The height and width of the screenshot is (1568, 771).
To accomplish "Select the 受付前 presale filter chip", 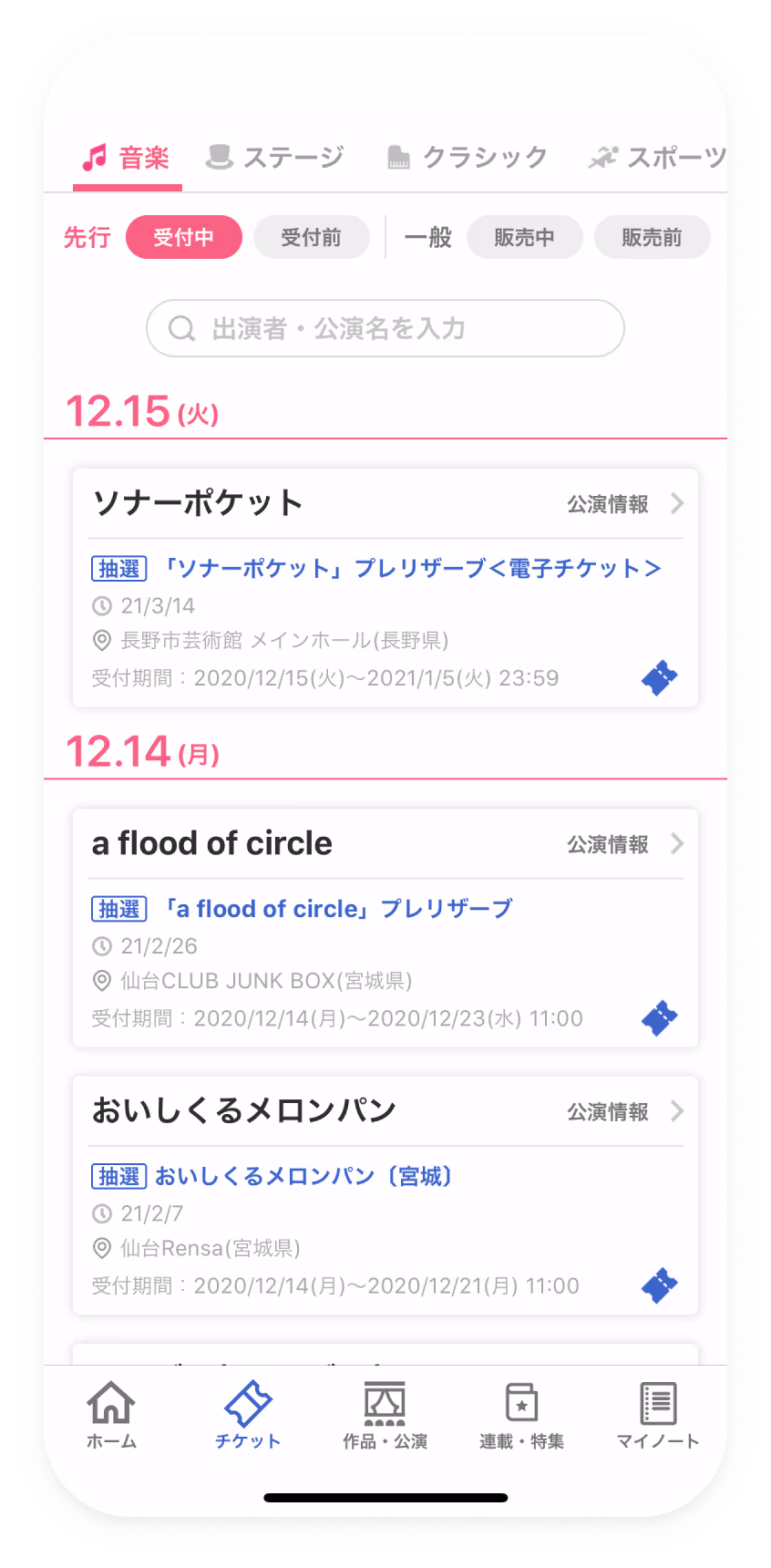I will click(312, 237).
